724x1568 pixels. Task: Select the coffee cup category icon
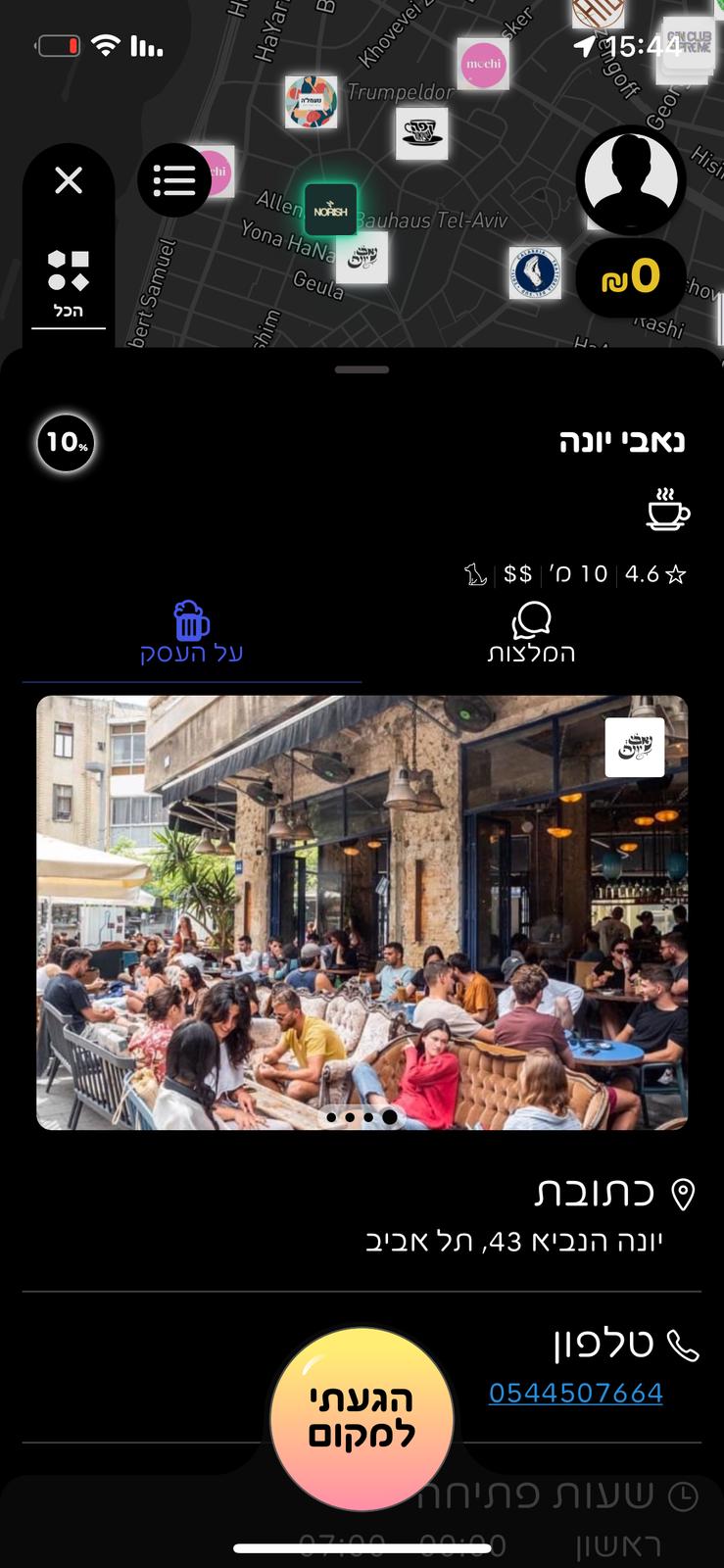tap(669, 510)
